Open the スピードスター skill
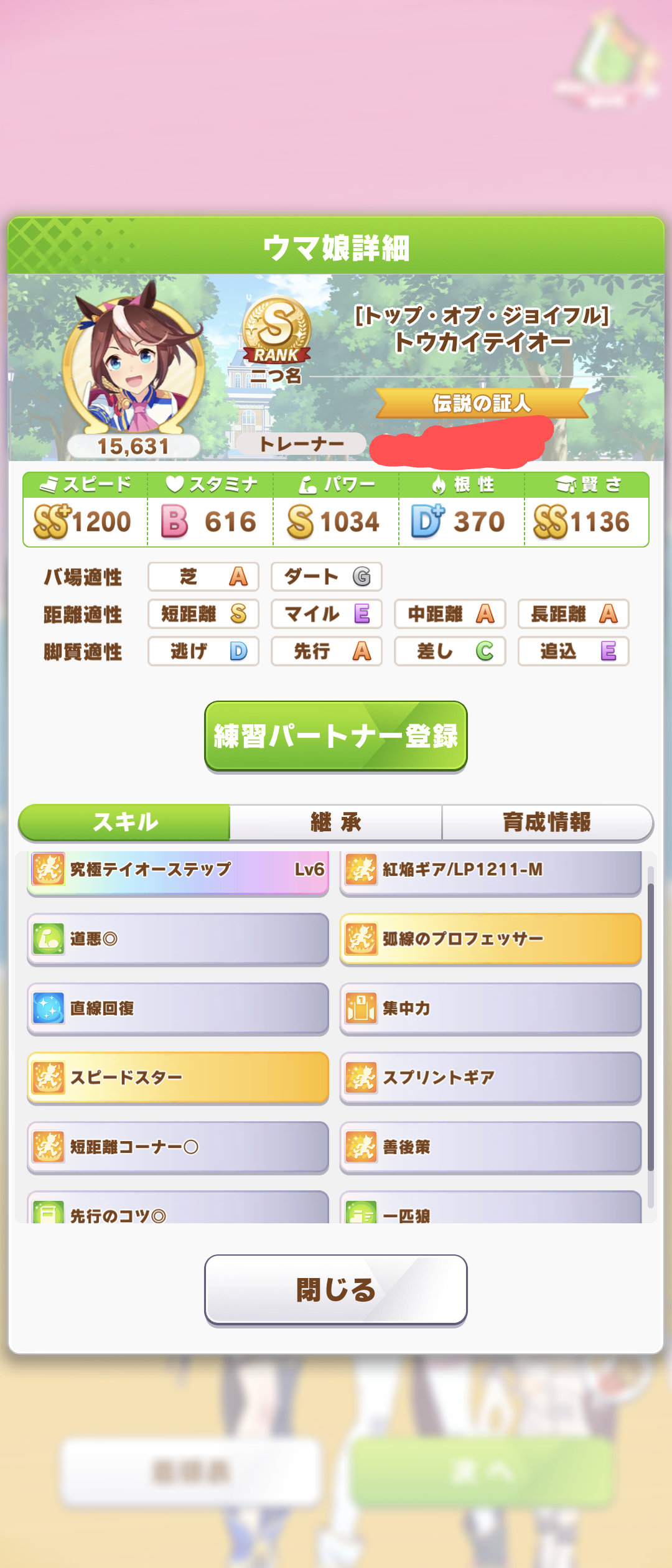This screenshot has width=672, height=1568. click(178, 1077)
